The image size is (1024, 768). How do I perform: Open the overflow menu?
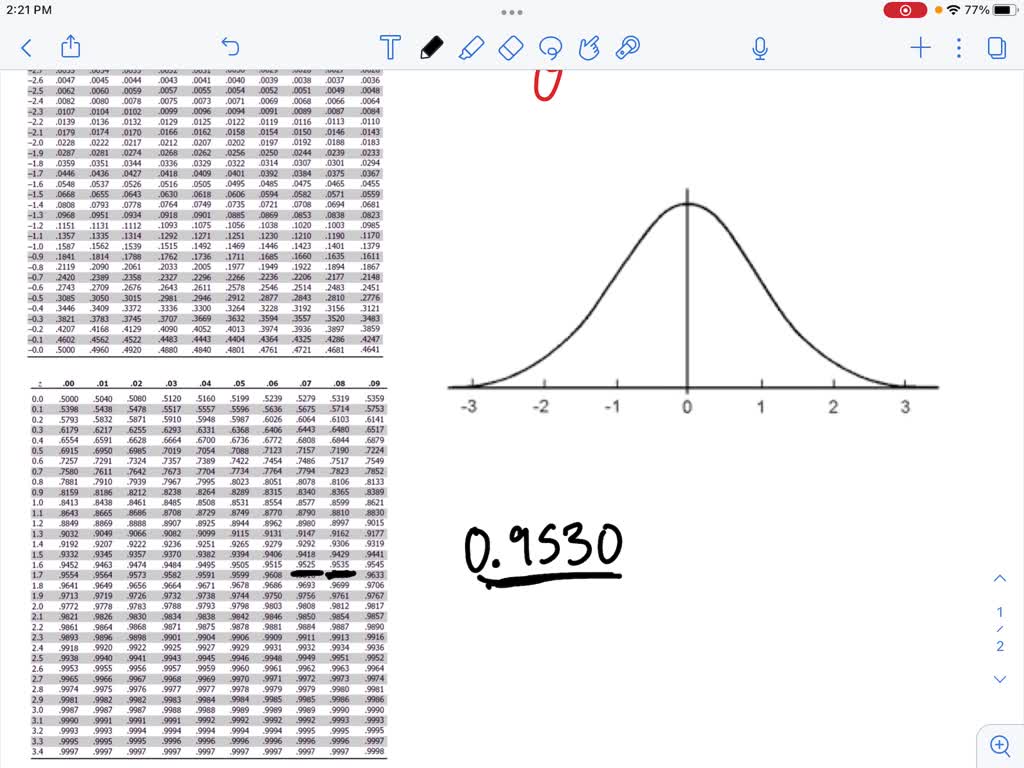click(959, 47)
